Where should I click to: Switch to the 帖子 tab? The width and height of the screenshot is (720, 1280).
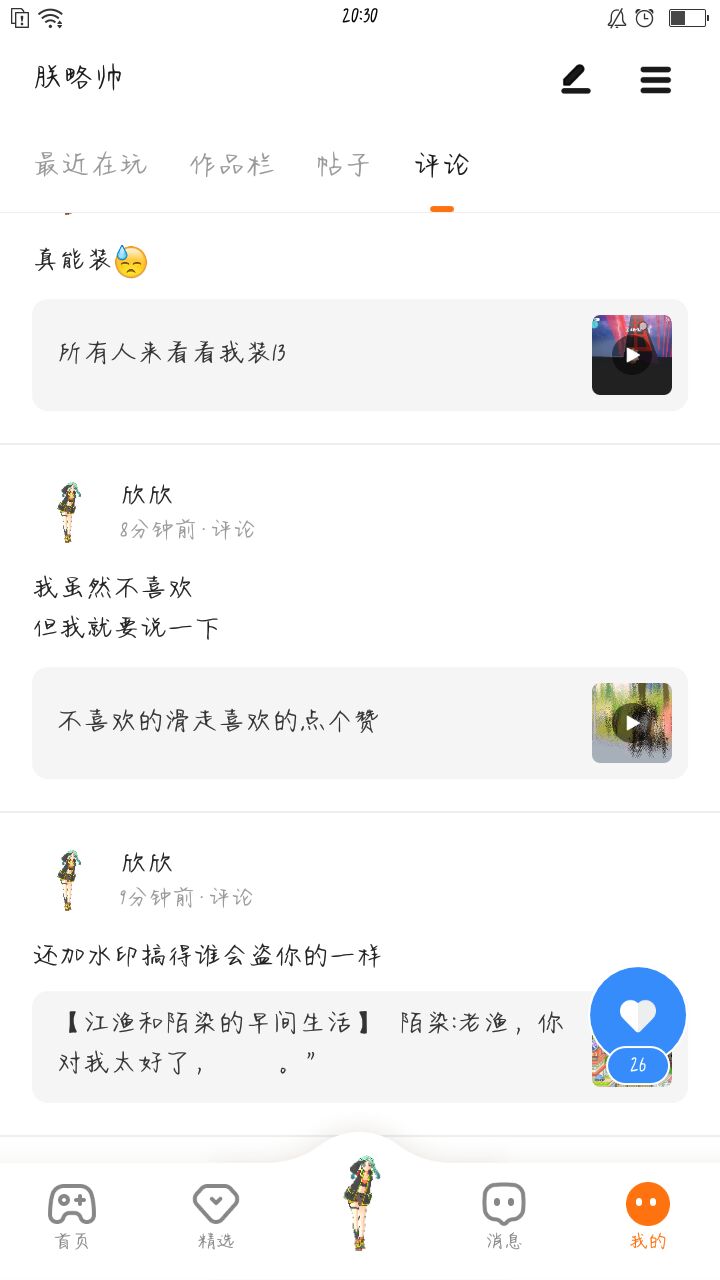coord(344,165)
